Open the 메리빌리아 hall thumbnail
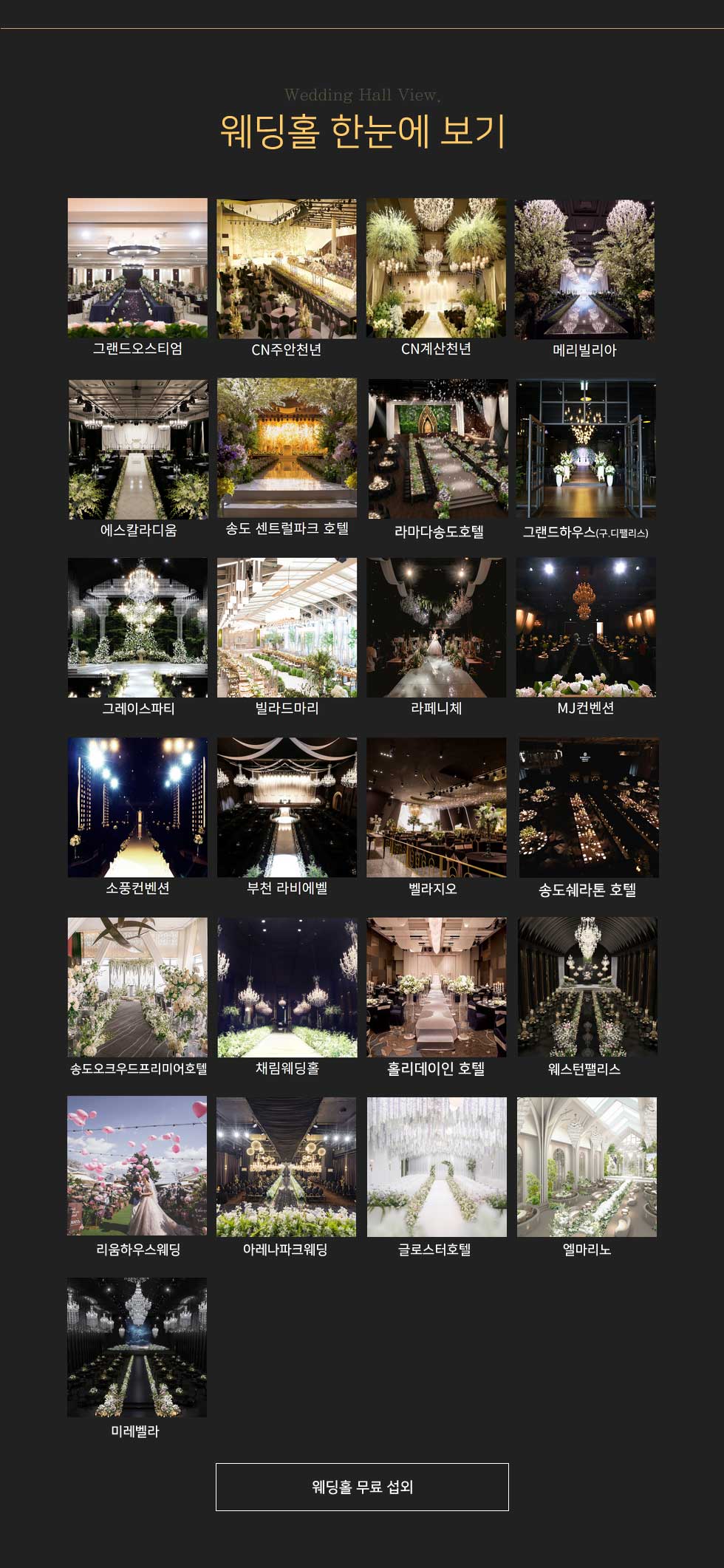The height and width of the screenshot is (1568, 724). coord(584,270)
